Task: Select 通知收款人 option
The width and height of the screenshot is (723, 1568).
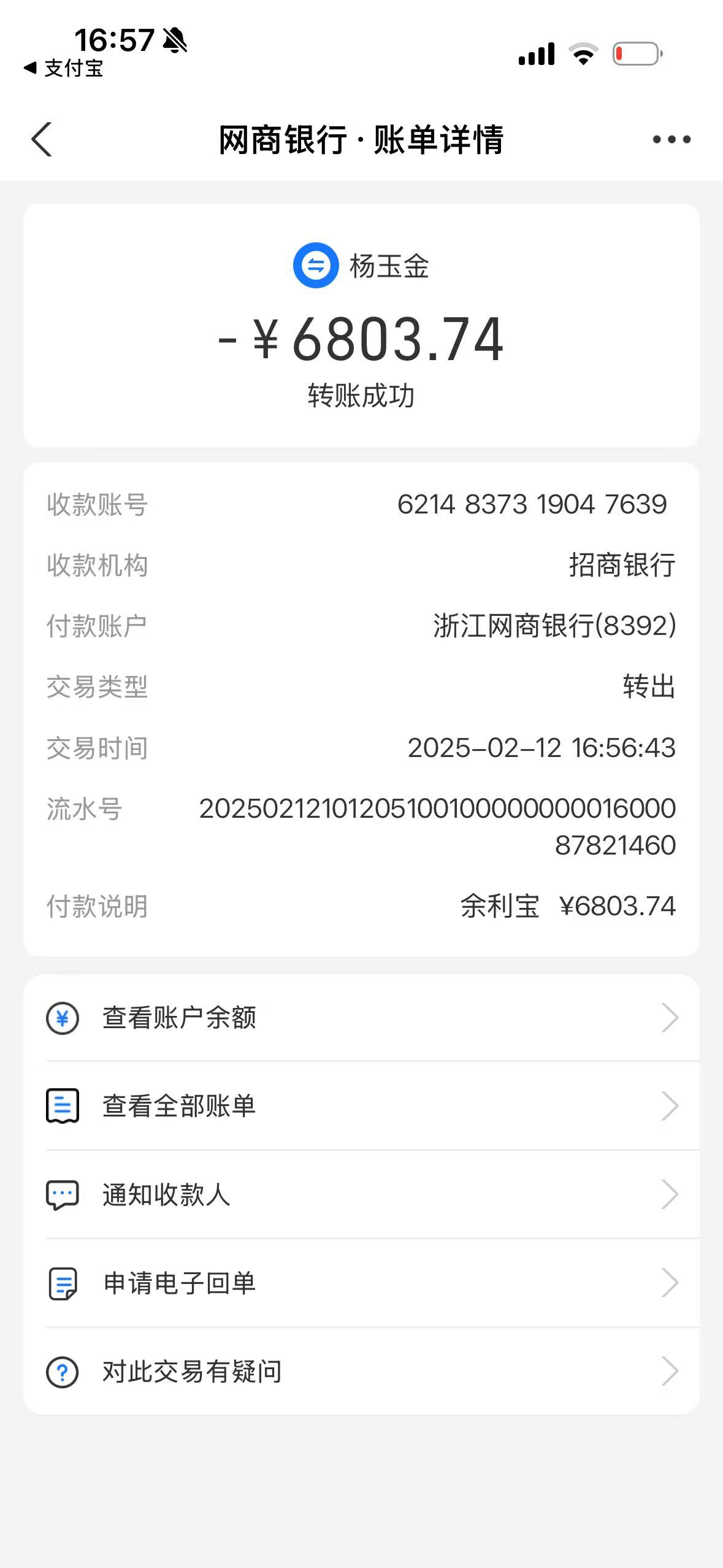Action: click(x=361, y=1195)
